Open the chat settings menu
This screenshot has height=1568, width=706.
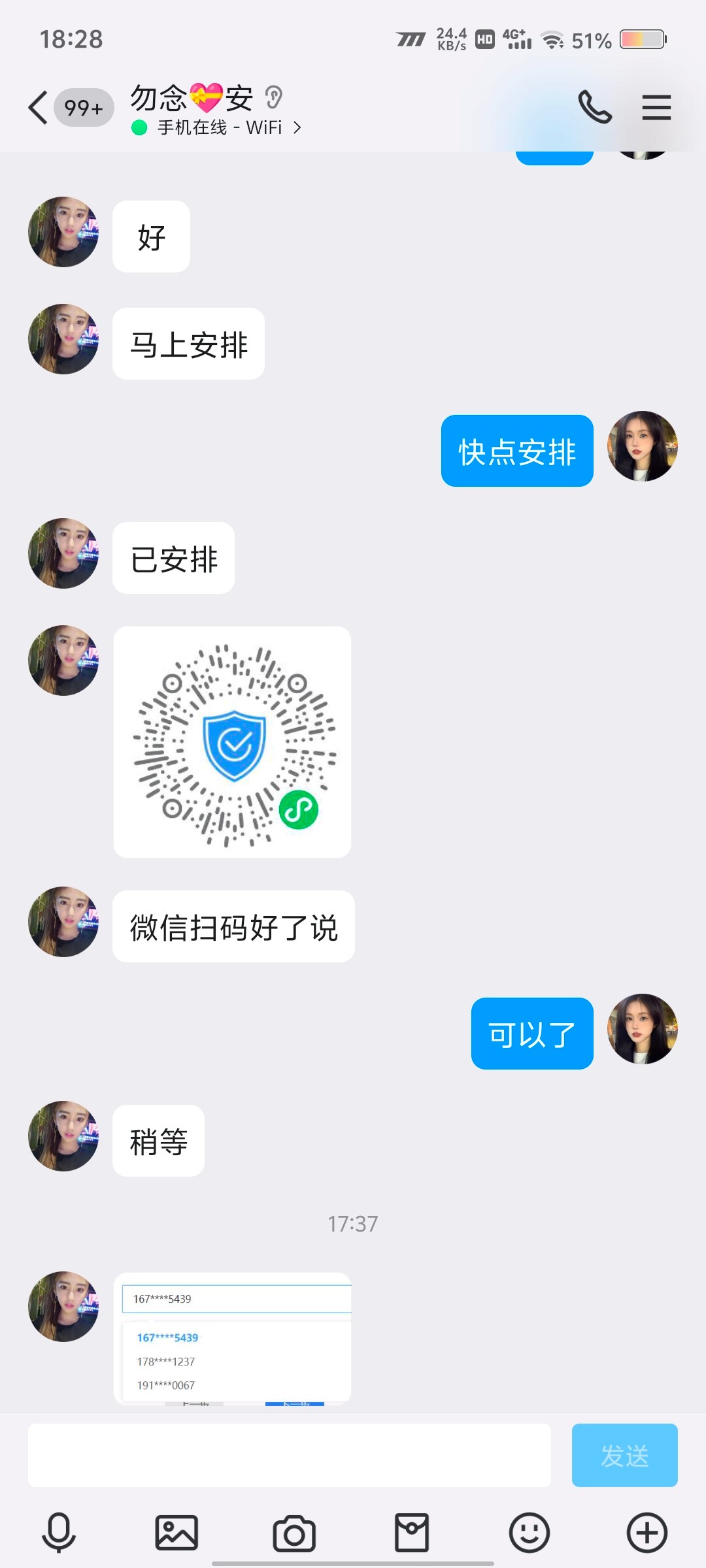coord(656,108)
